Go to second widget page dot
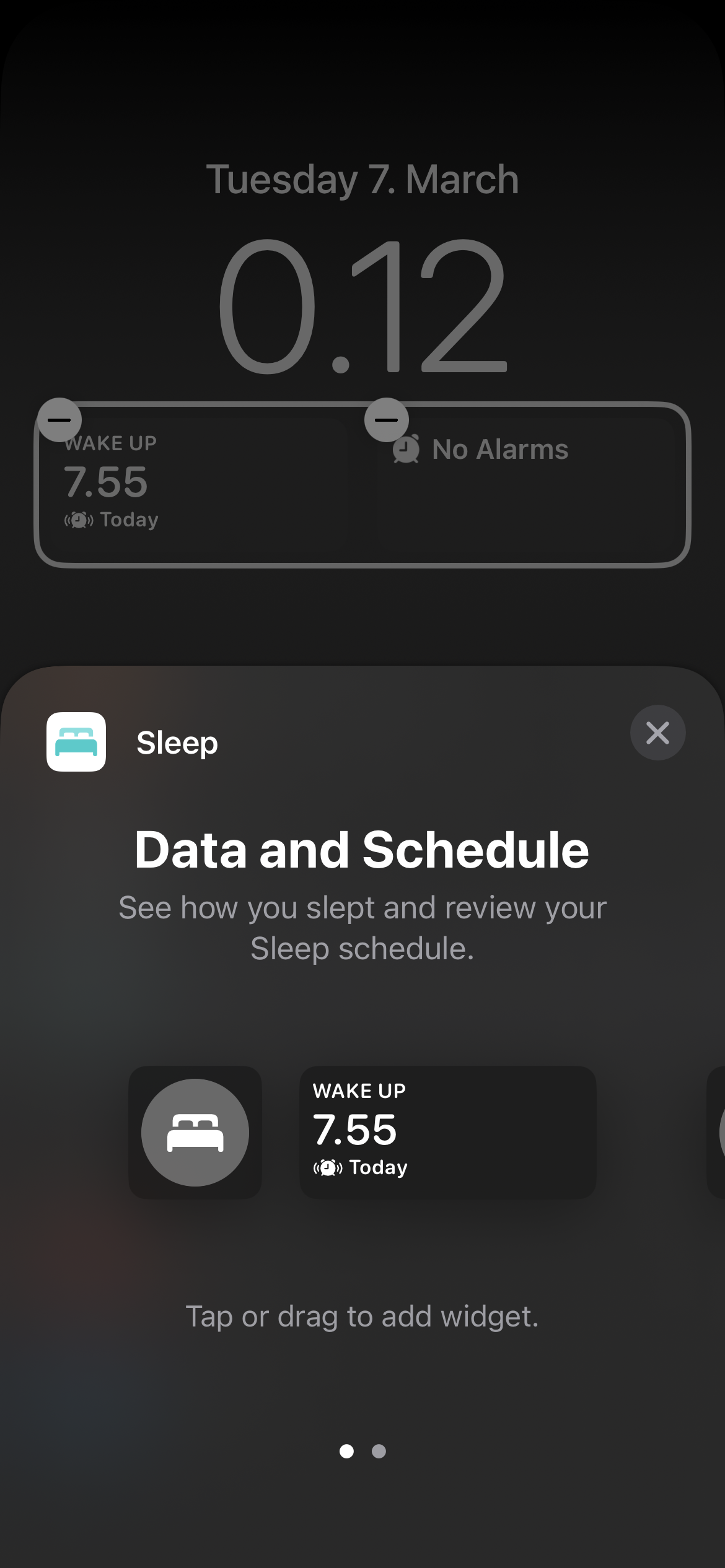 tap(379, 1451)
